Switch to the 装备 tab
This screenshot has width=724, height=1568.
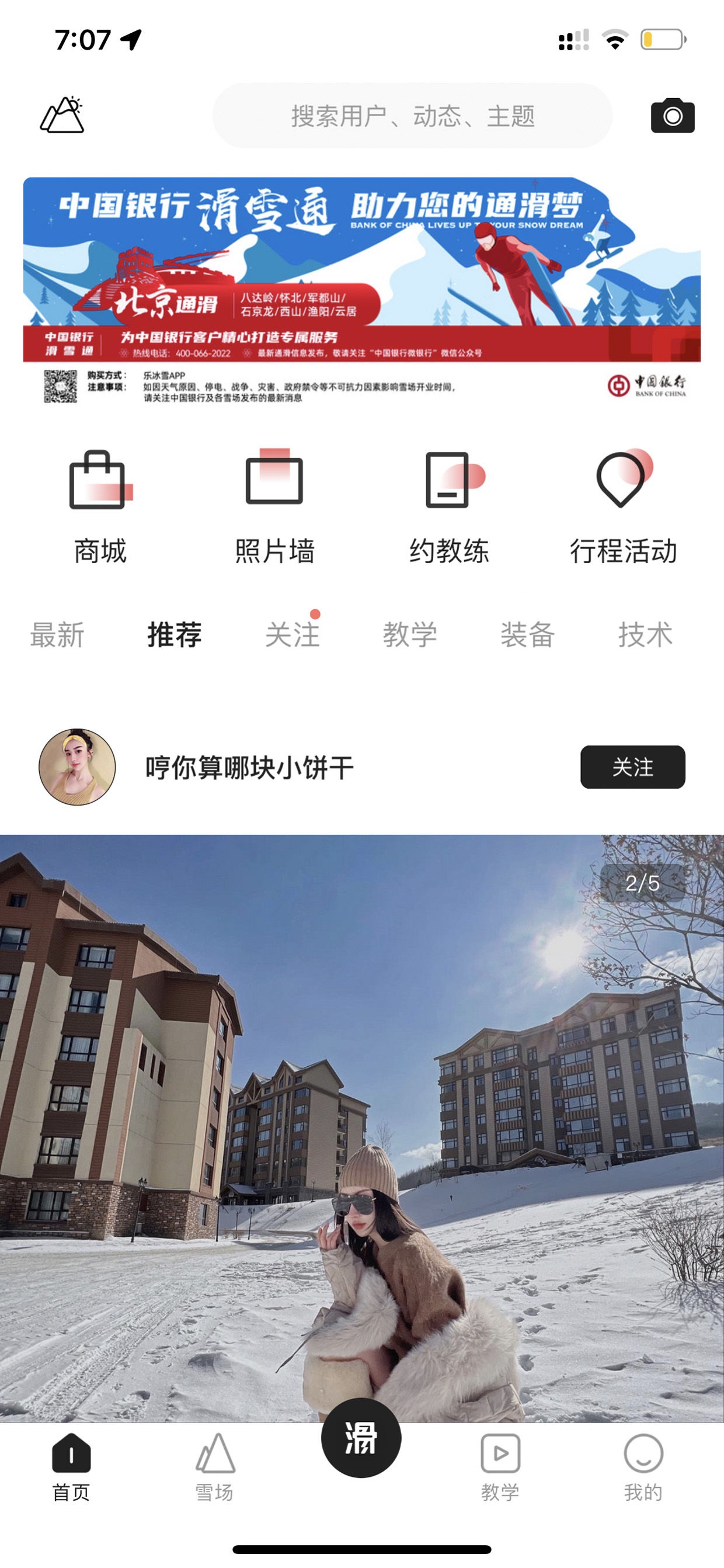coord(527,635)
